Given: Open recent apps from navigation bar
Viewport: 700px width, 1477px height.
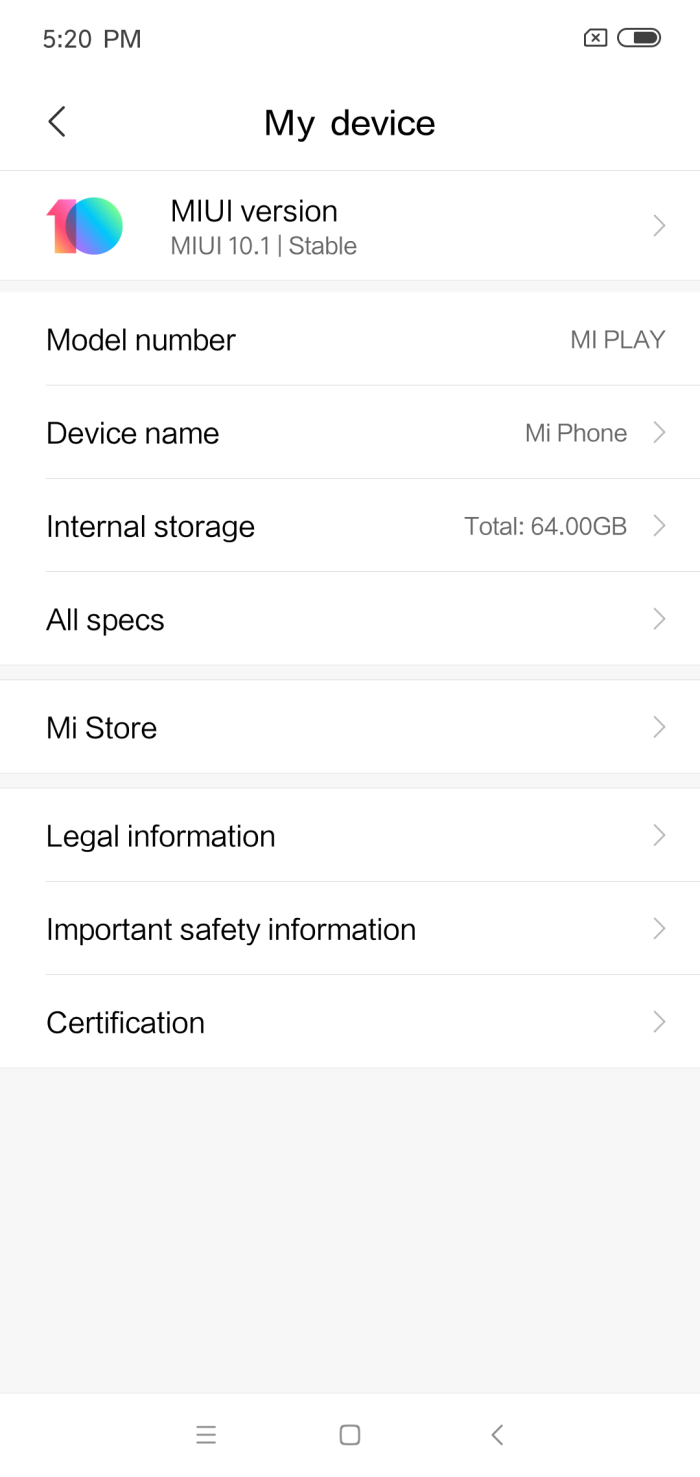Looking at the screenshot, I should pyautogui.click(x=206, y=1435).
